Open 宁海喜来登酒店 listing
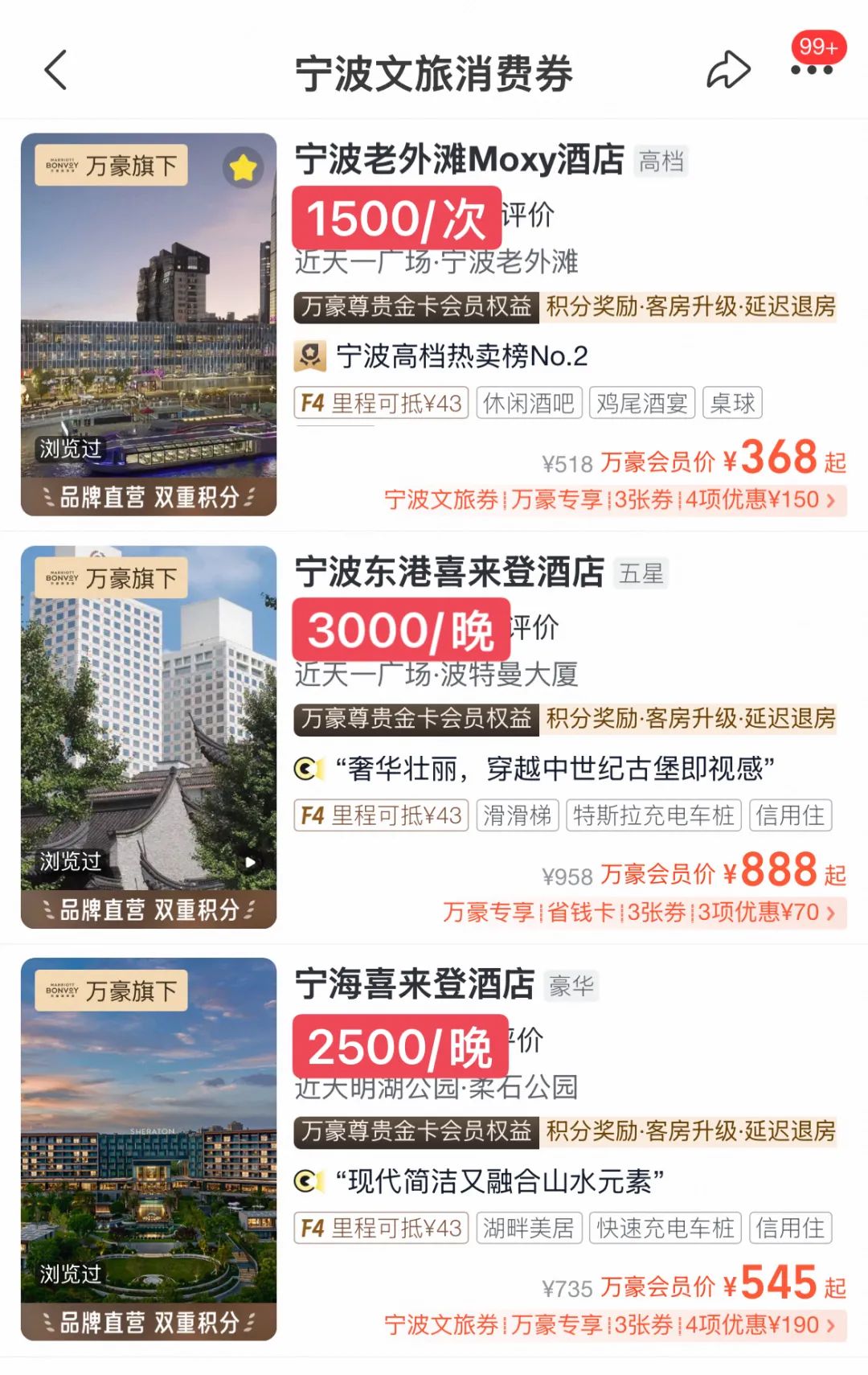The image size is (868, 1375). (x=415, y=984)
